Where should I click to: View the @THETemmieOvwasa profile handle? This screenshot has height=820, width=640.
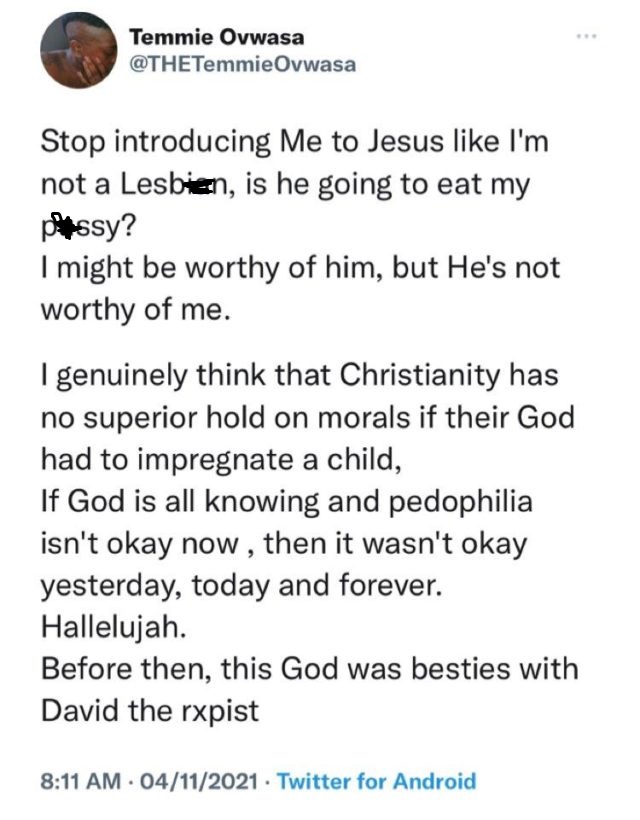[243, 66]
